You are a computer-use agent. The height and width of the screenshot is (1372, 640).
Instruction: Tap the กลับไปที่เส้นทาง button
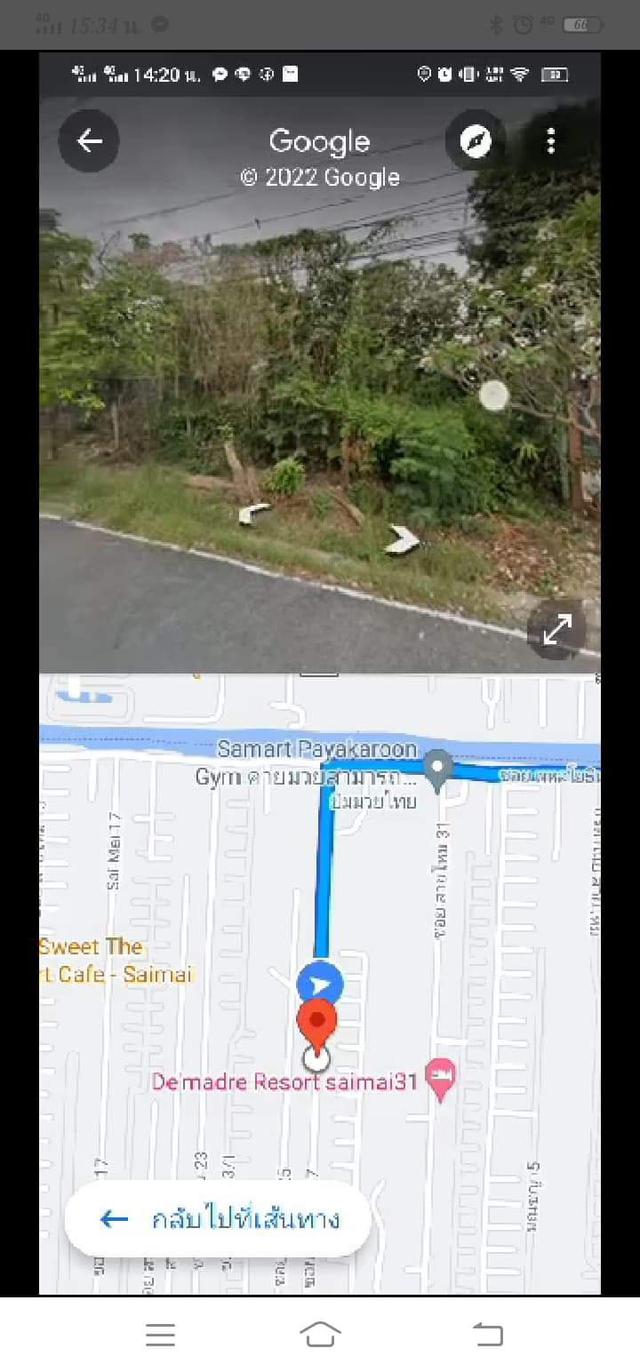click(x=218, y=1218)
